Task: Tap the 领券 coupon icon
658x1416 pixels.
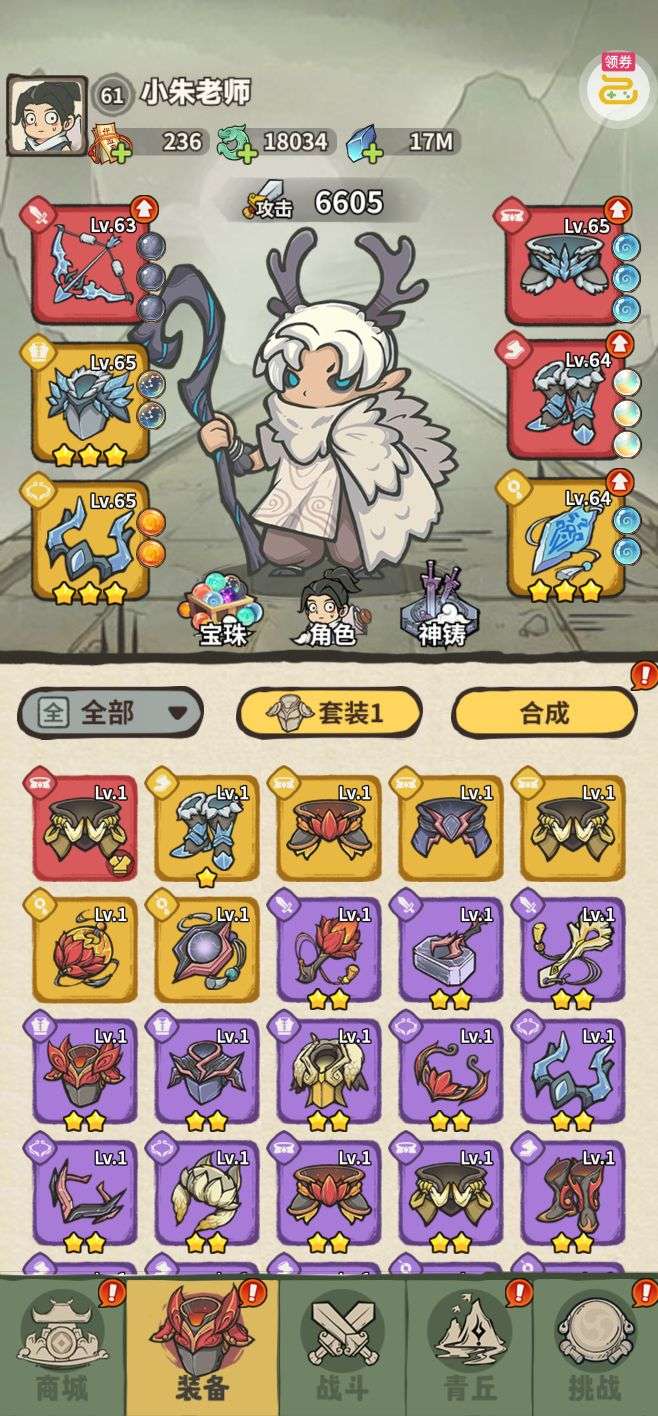Action: point(618,87)
